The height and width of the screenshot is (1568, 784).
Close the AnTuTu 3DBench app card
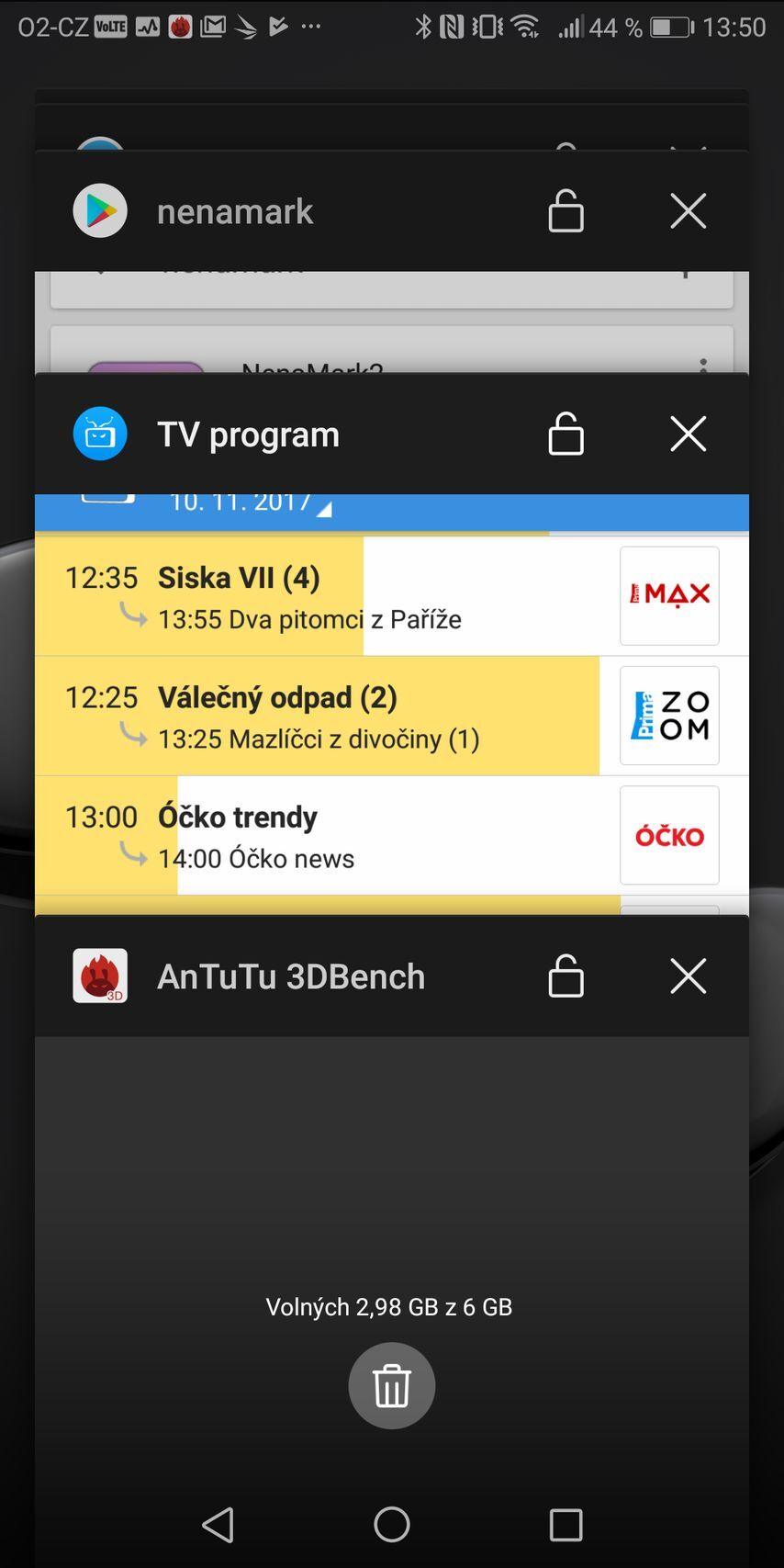(688, 976)
